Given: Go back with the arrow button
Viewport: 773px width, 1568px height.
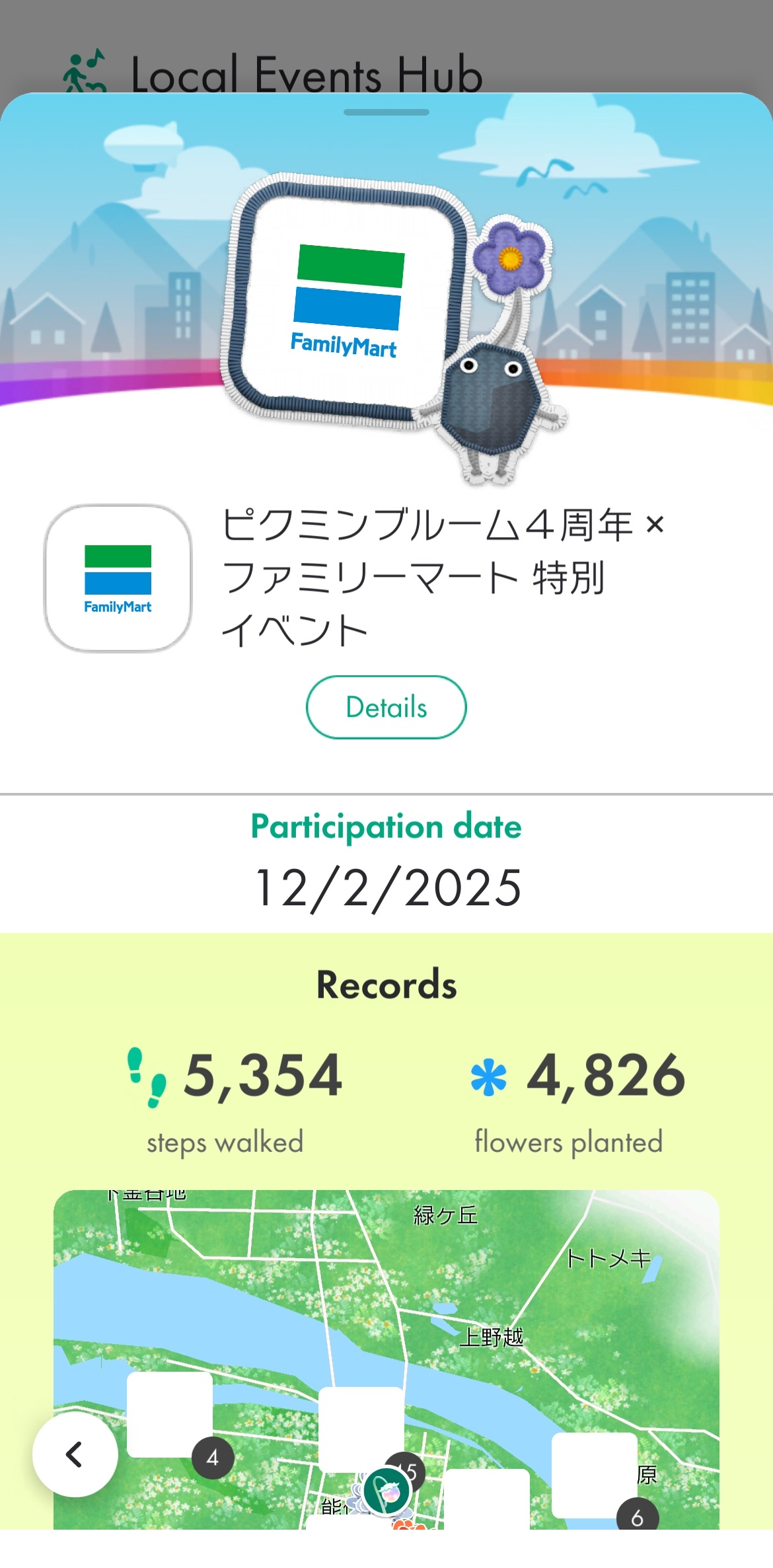Looking at the screenshot, I should [x=75, y=1454].
